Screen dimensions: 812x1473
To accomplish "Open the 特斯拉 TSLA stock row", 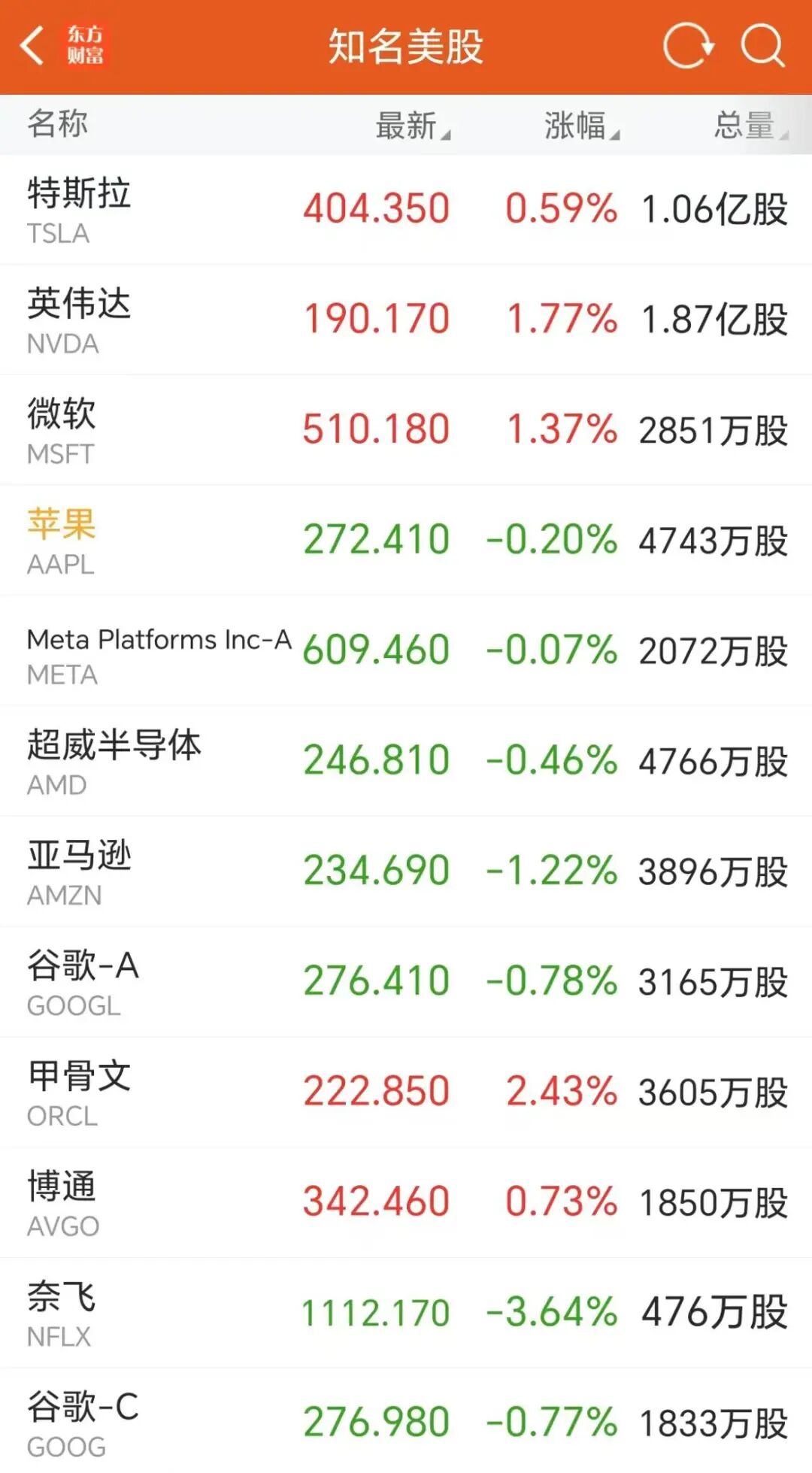I will [x=406, y=210].
